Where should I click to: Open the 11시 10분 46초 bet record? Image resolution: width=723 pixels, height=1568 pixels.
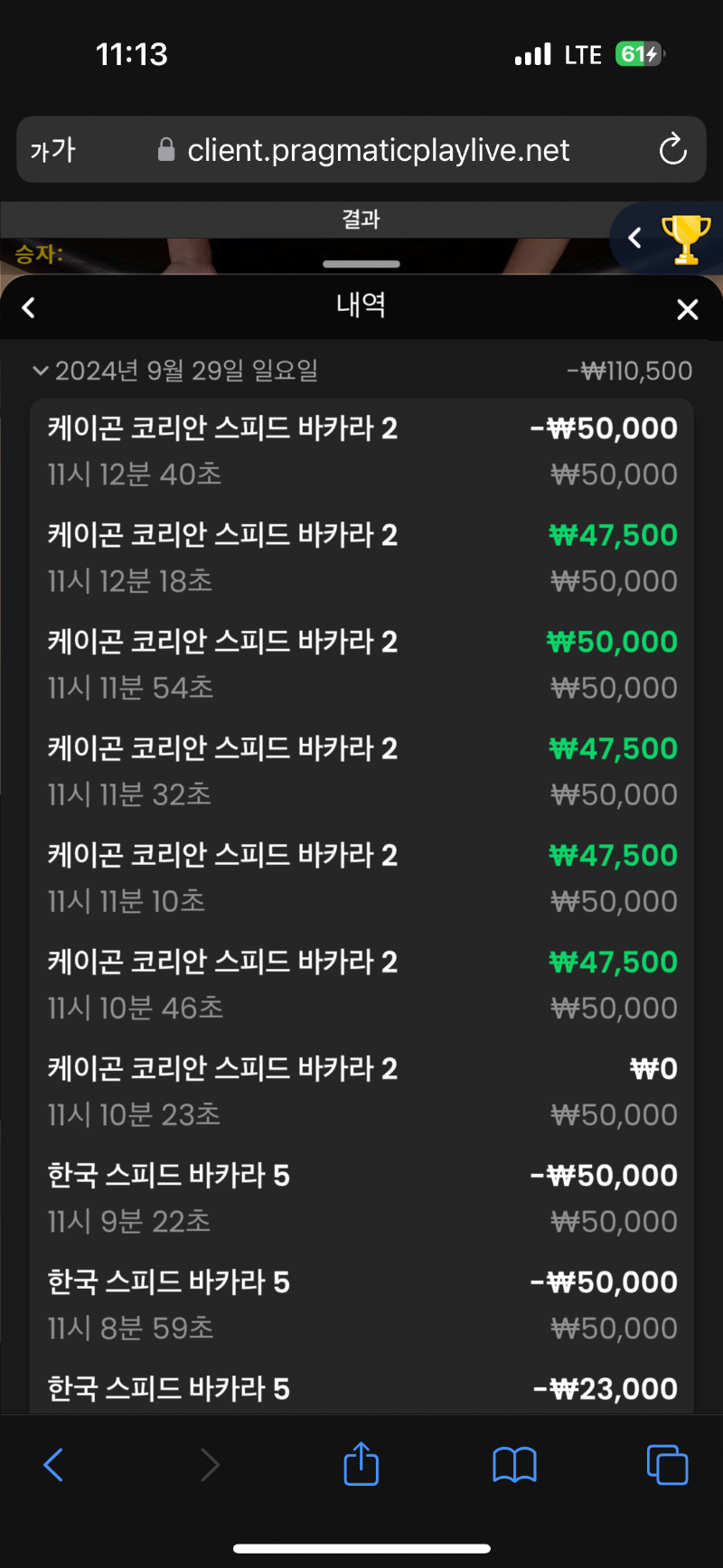pos(361,984)
